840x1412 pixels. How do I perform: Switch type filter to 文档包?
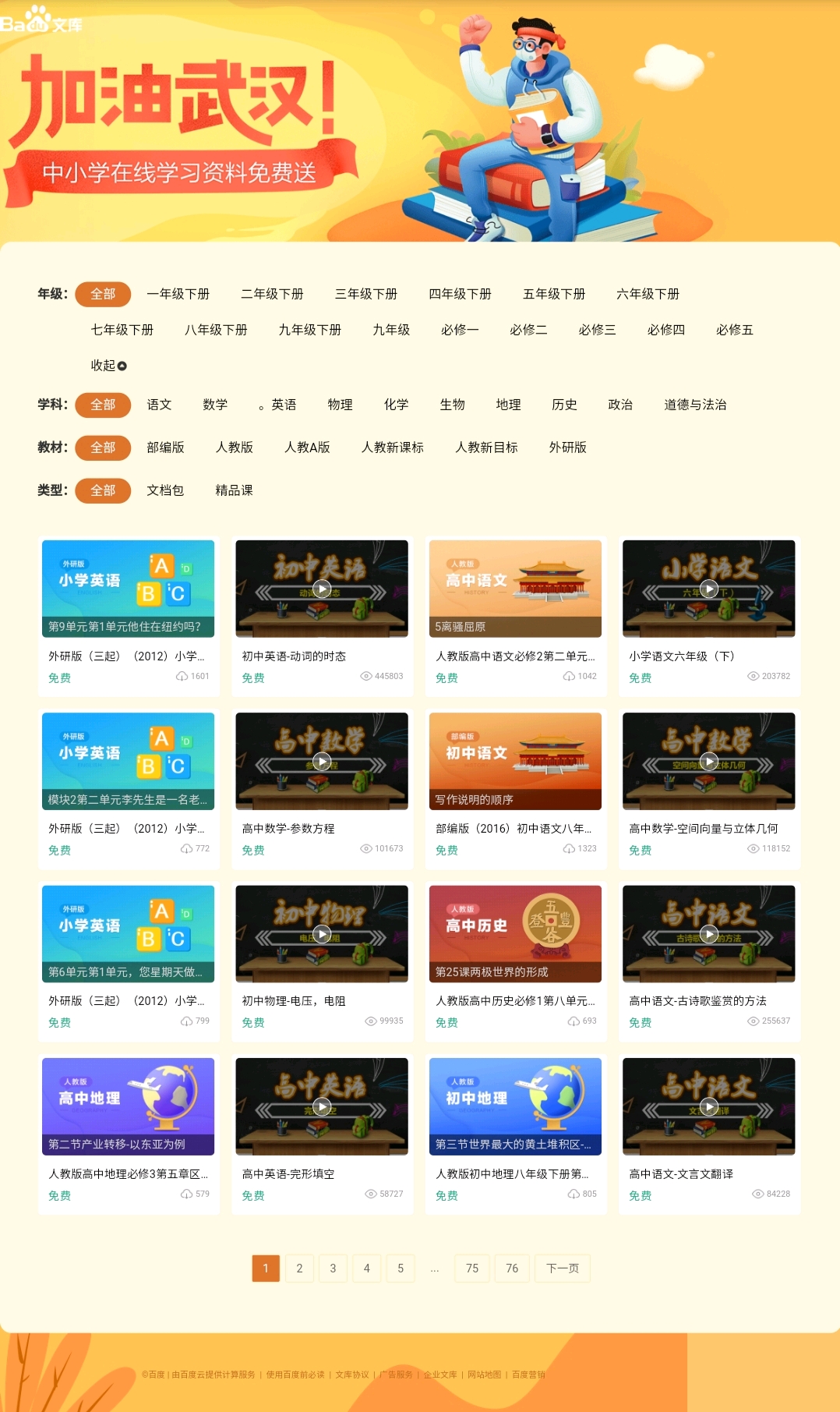click(x=165, y=490)
